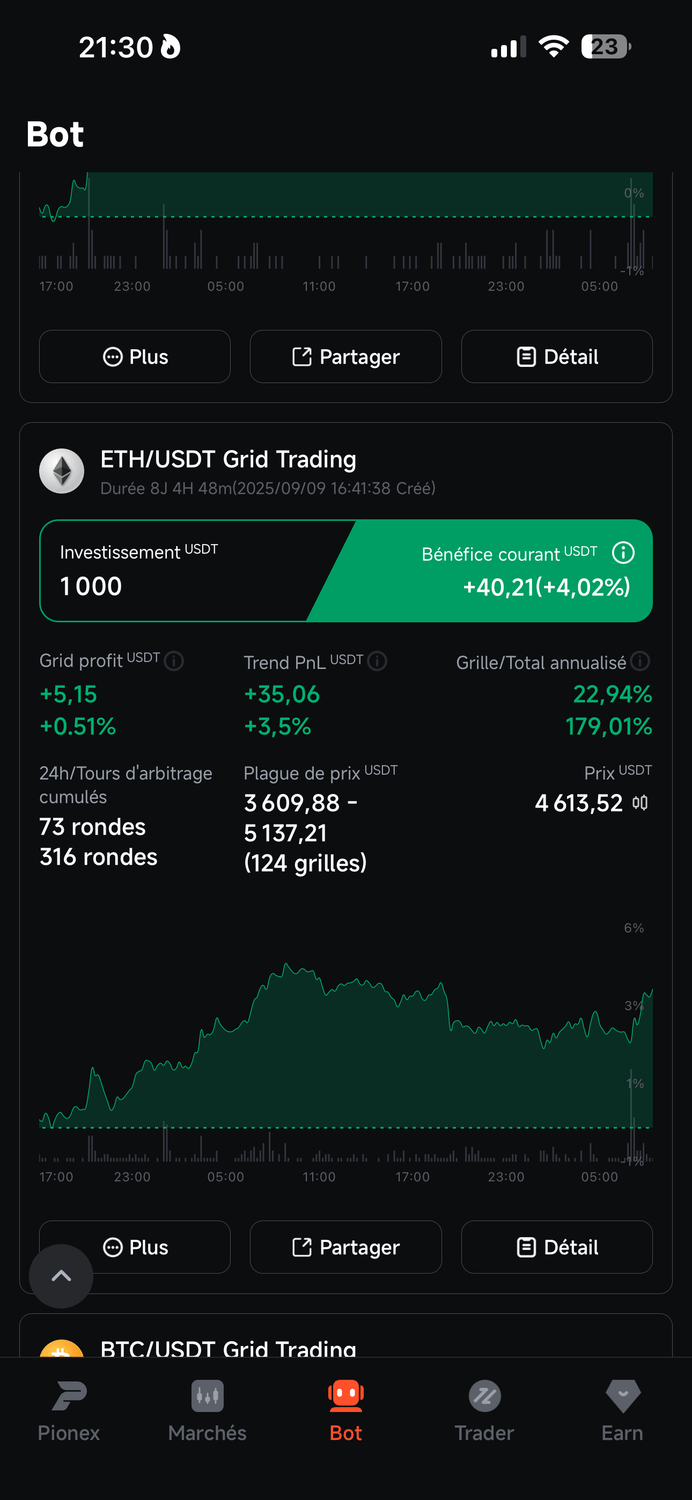Open the Trend PnL info tooltip
Screen dimensions: 692x1500
click(377, 661)
